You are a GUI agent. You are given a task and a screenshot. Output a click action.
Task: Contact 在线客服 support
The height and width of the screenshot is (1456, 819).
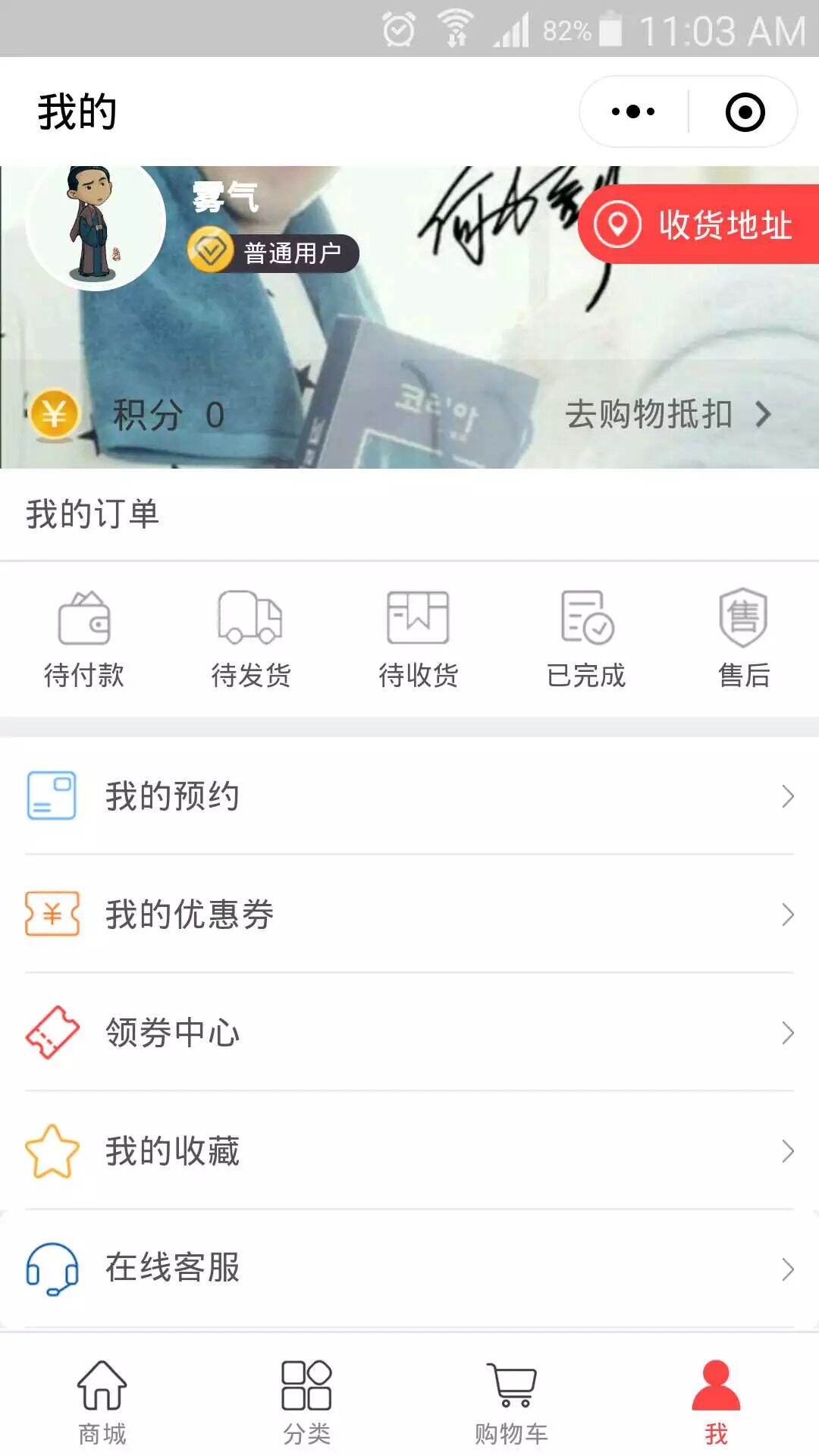[x=409, y=1268]
